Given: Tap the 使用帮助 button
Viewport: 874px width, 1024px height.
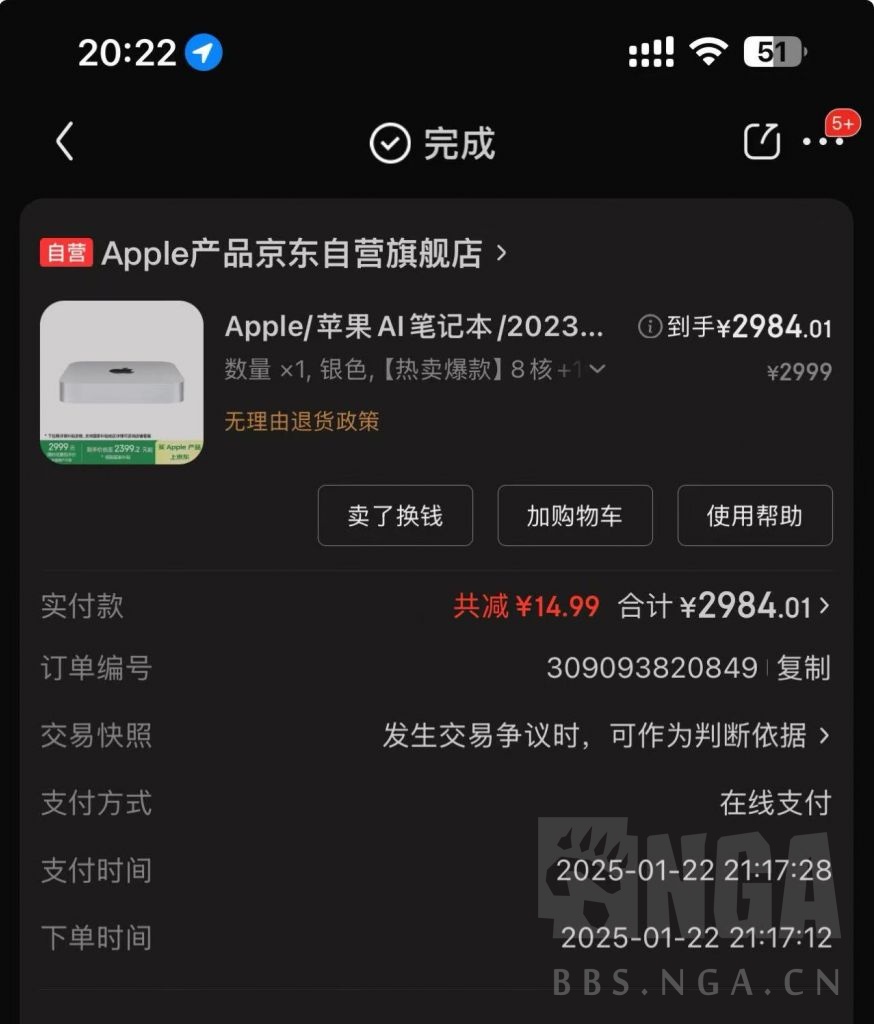Looking at the screenshot, I should 755,516.
